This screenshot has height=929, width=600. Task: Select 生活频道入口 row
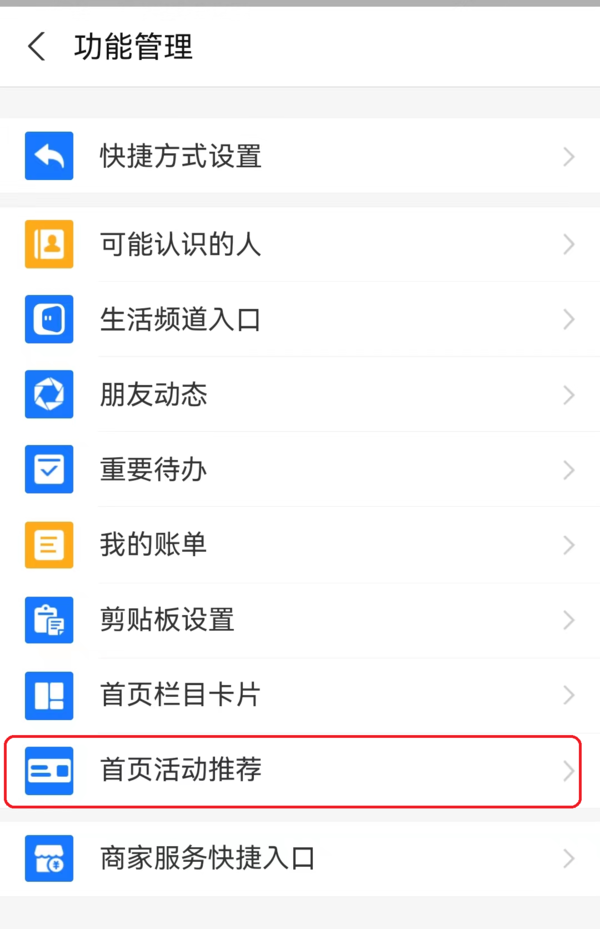300,320
